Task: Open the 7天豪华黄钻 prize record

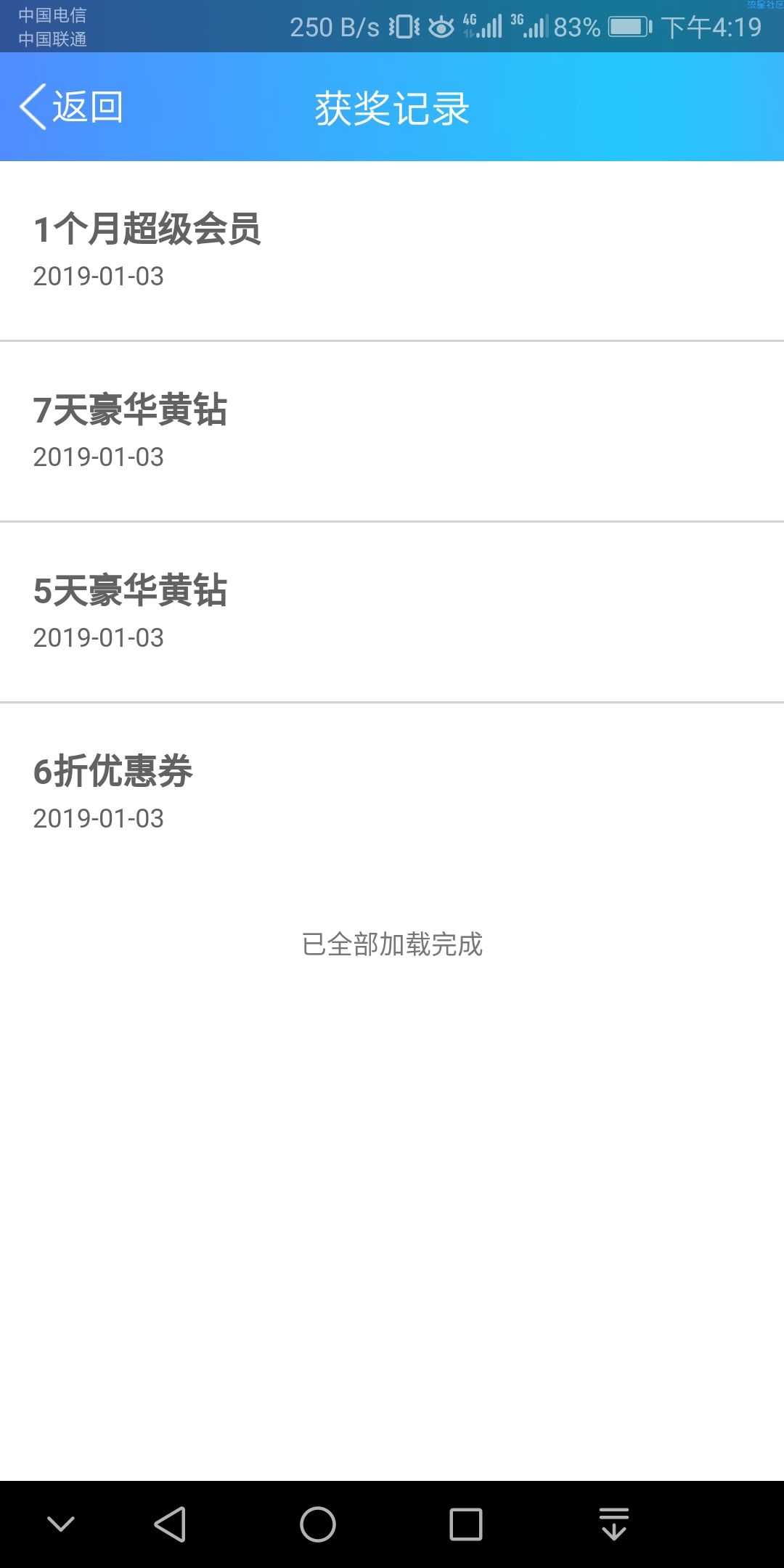Action: point(392,431)
